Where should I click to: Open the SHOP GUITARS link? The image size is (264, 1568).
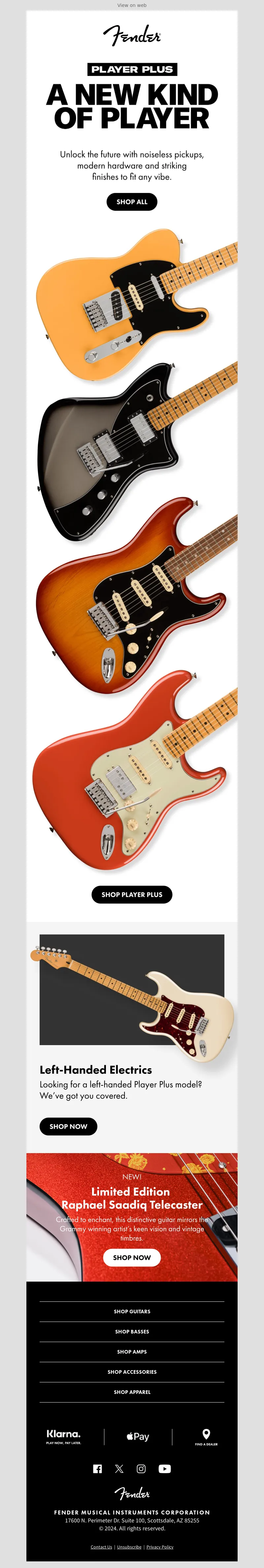tap(132, 1311)
